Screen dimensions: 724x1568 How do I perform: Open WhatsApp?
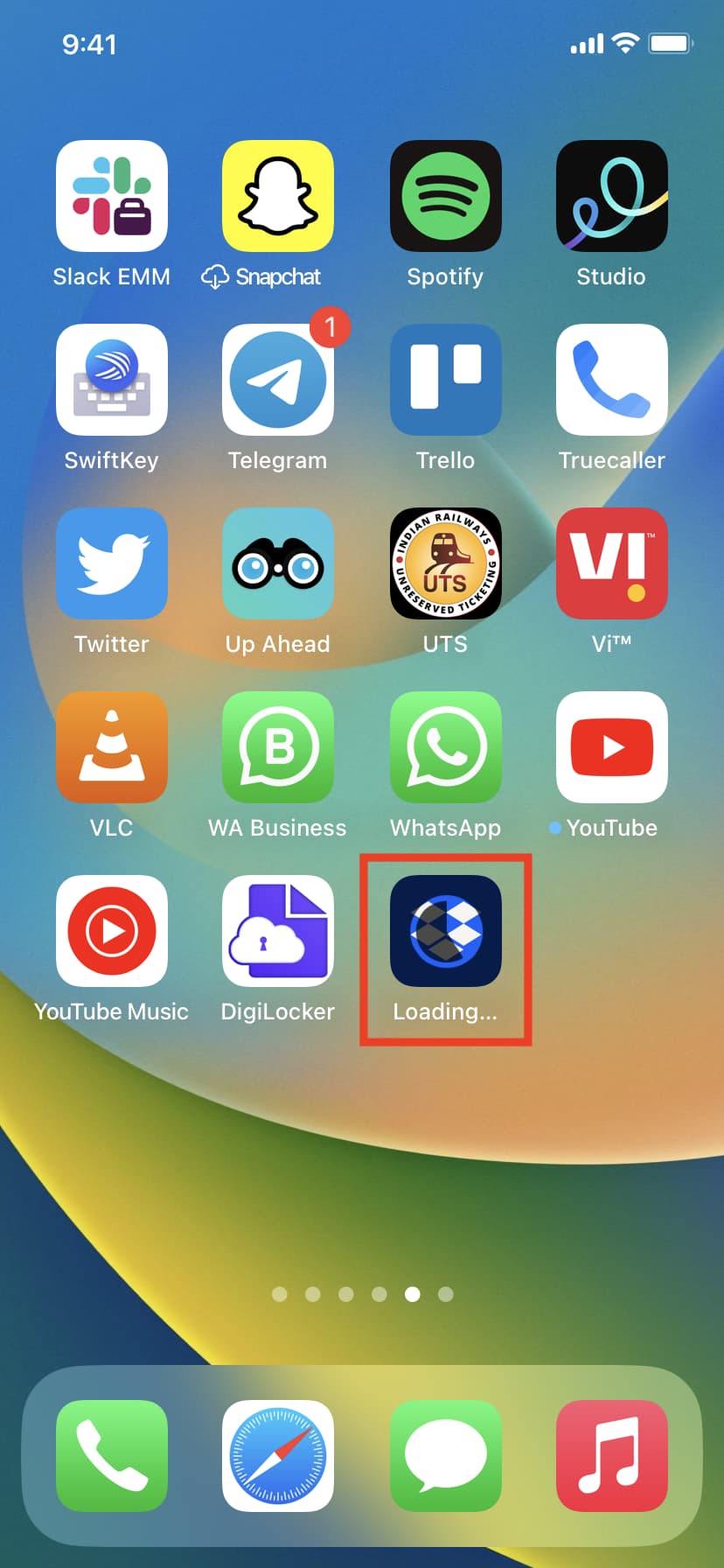coord(445,747)
